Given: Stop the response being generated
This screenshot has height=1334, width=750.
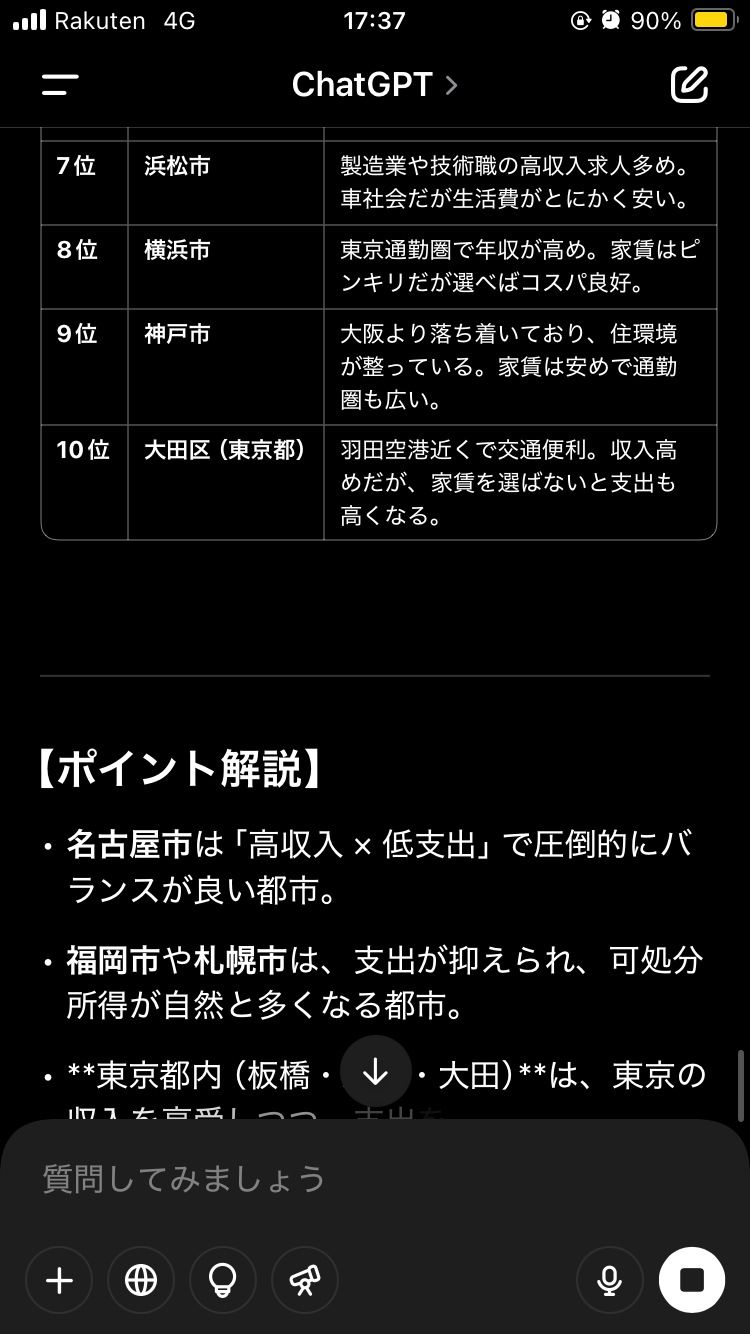Looking at the screenshot, I should pos(691,1280).
